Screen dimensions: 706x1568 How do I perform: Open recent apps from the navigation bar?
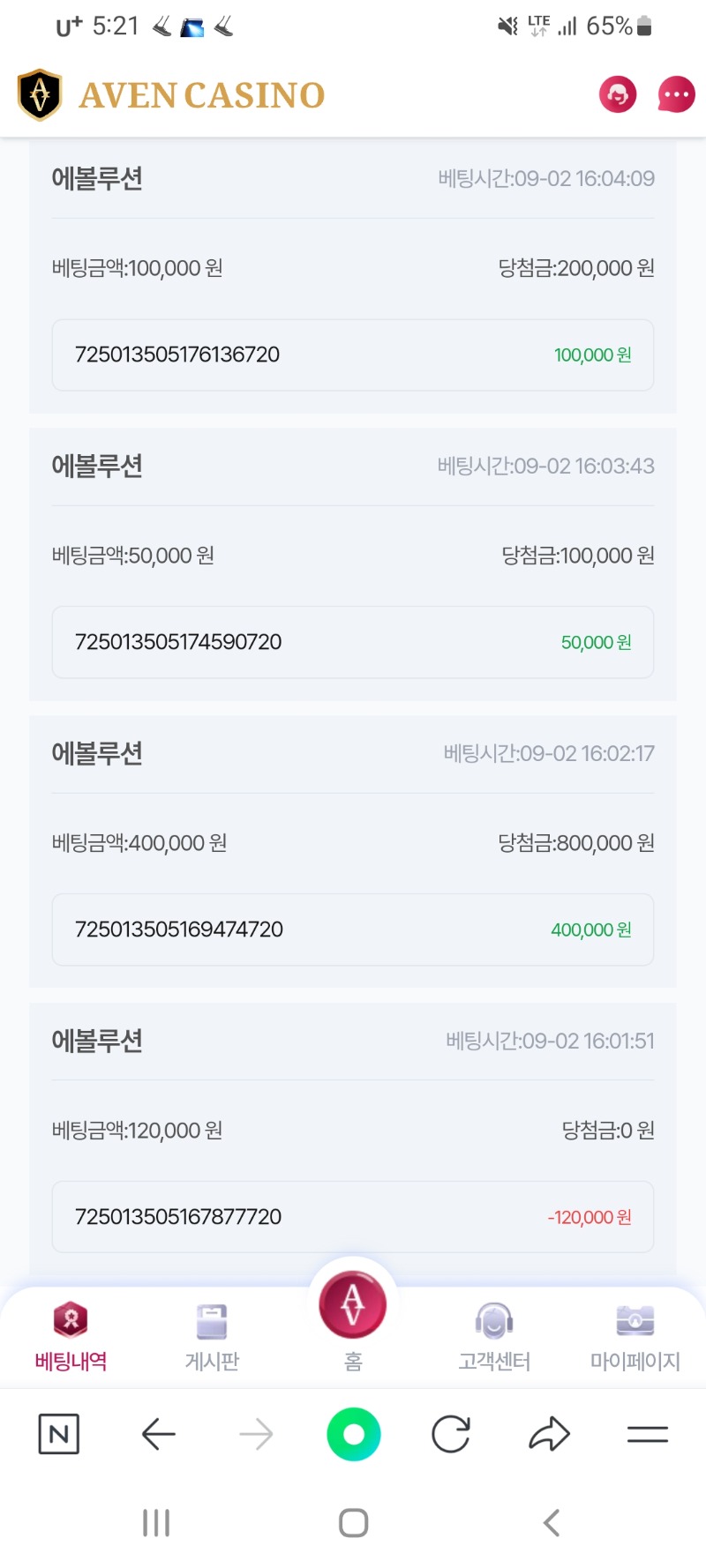(x=156, y=1523)
